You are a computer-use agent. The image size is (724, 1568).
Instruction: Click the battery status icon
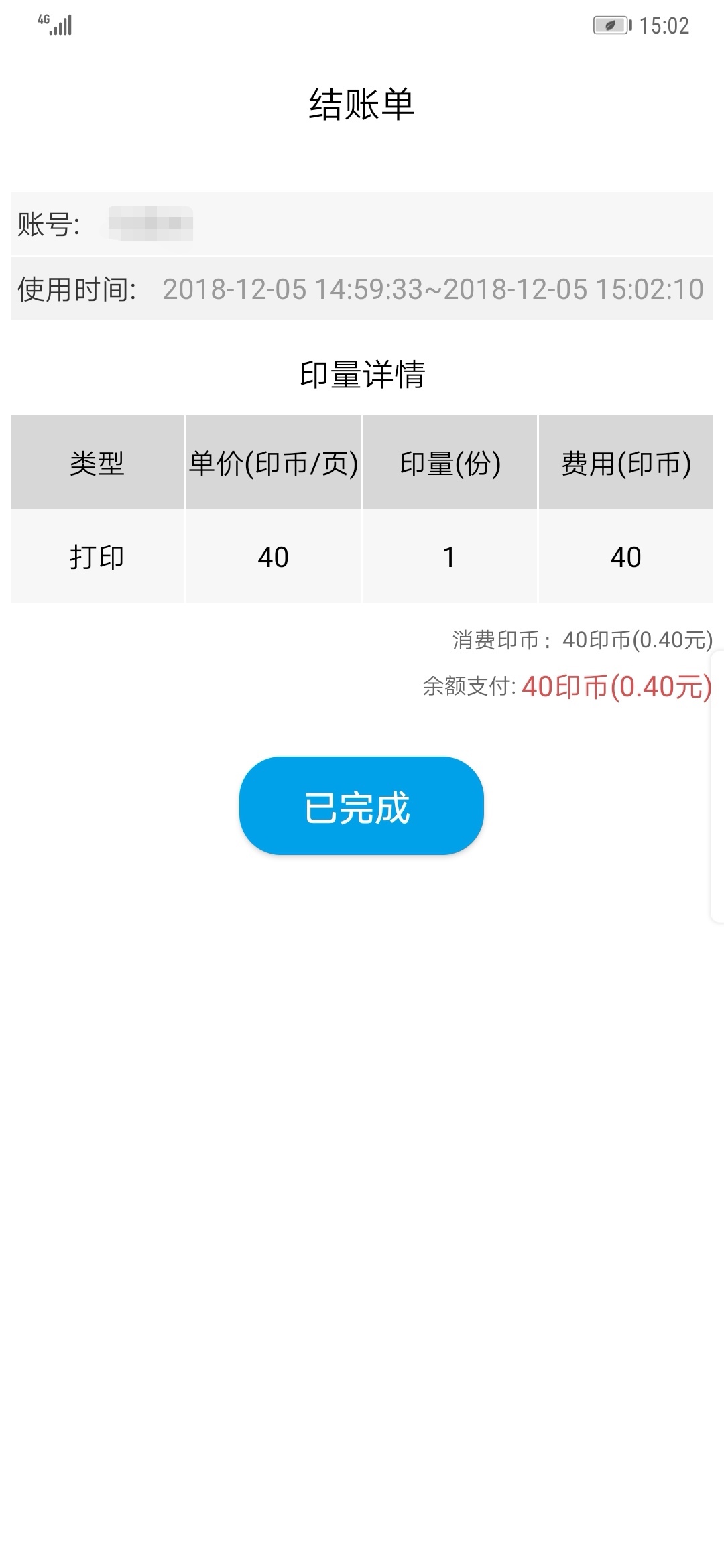coord(610,23)
